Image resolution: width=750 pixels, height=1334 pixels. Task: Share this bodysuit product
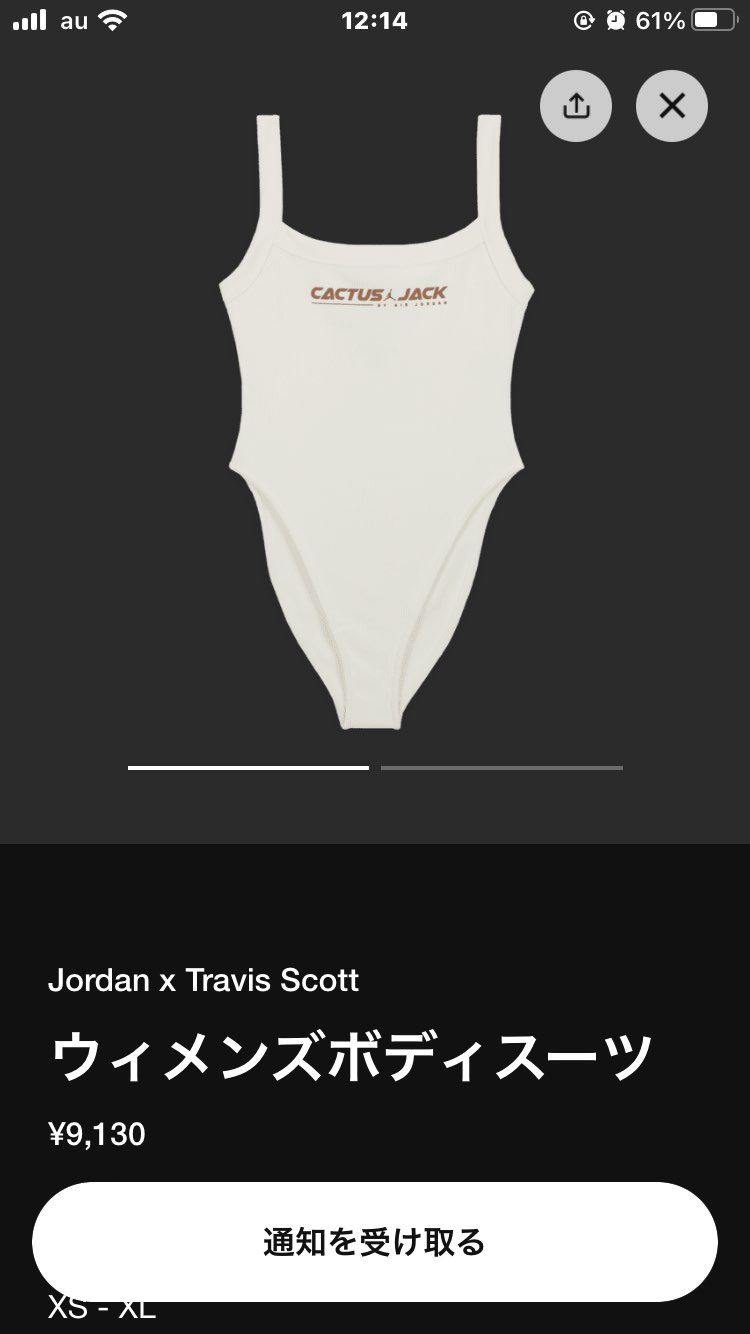pos(576,105)
